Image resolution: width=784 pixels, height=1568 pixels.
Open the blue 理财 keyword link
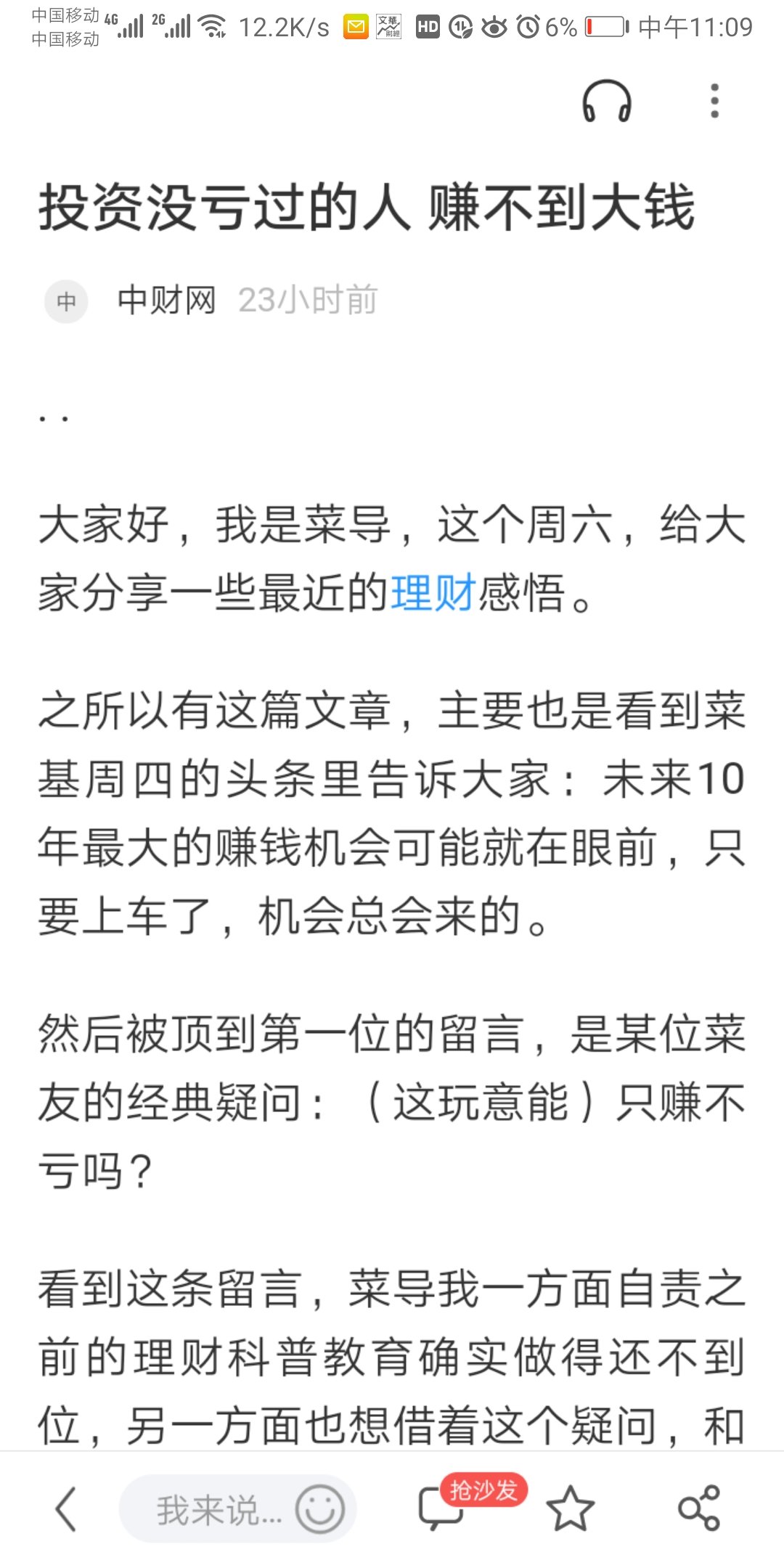[x=433, y=592]
